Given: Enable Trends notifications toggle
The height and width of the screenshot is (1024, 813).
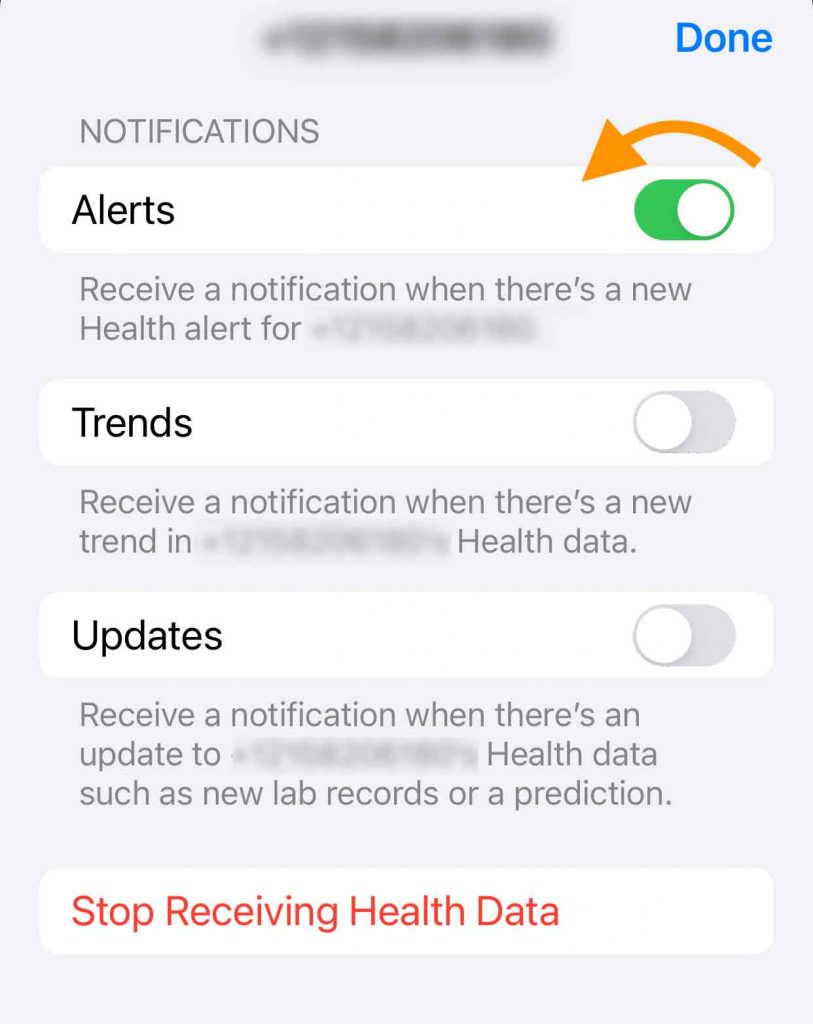Looking at the screenshot, I should 684,423.
